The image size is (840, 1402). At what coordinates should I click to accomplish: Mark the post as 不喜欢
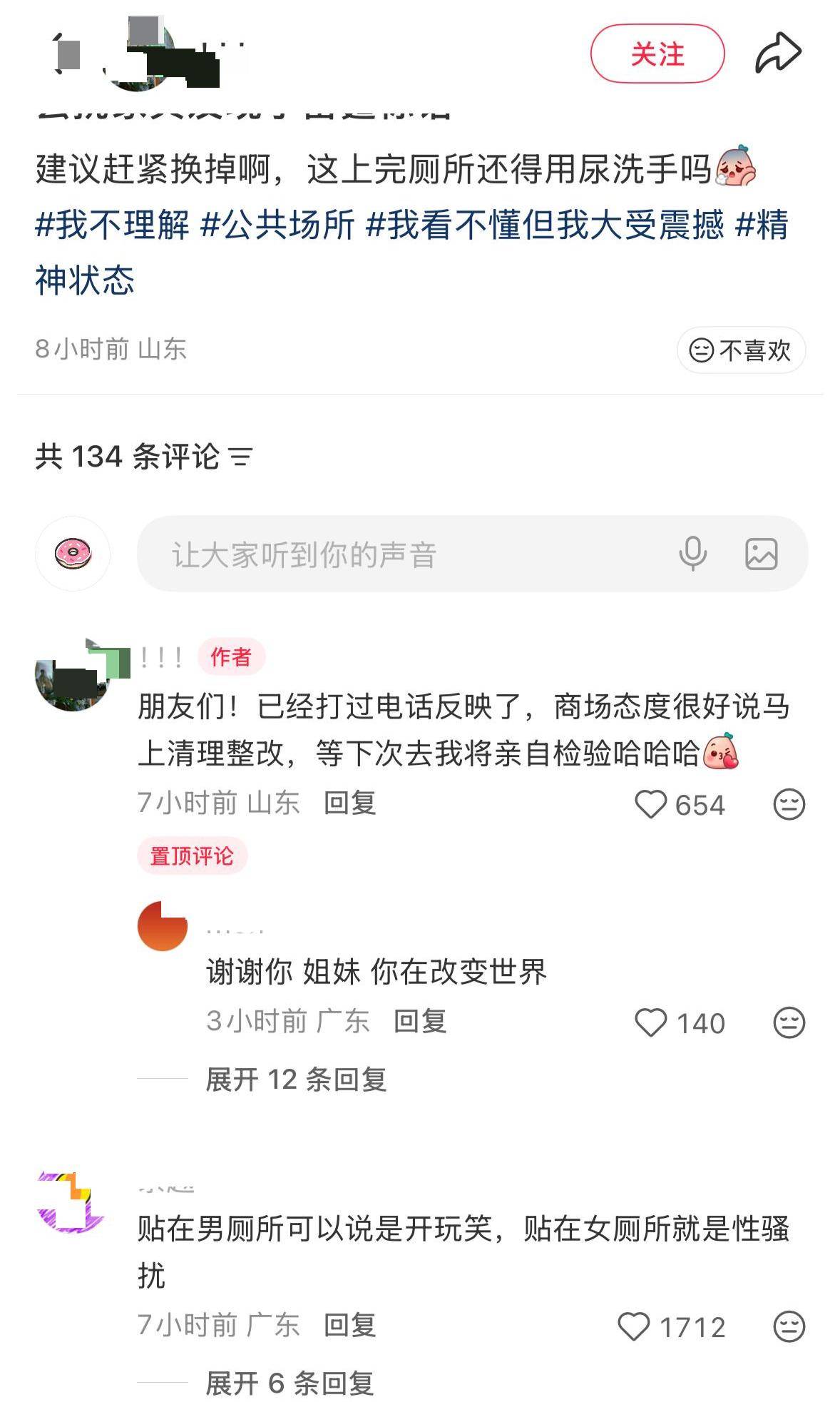[x=741, y=350]
